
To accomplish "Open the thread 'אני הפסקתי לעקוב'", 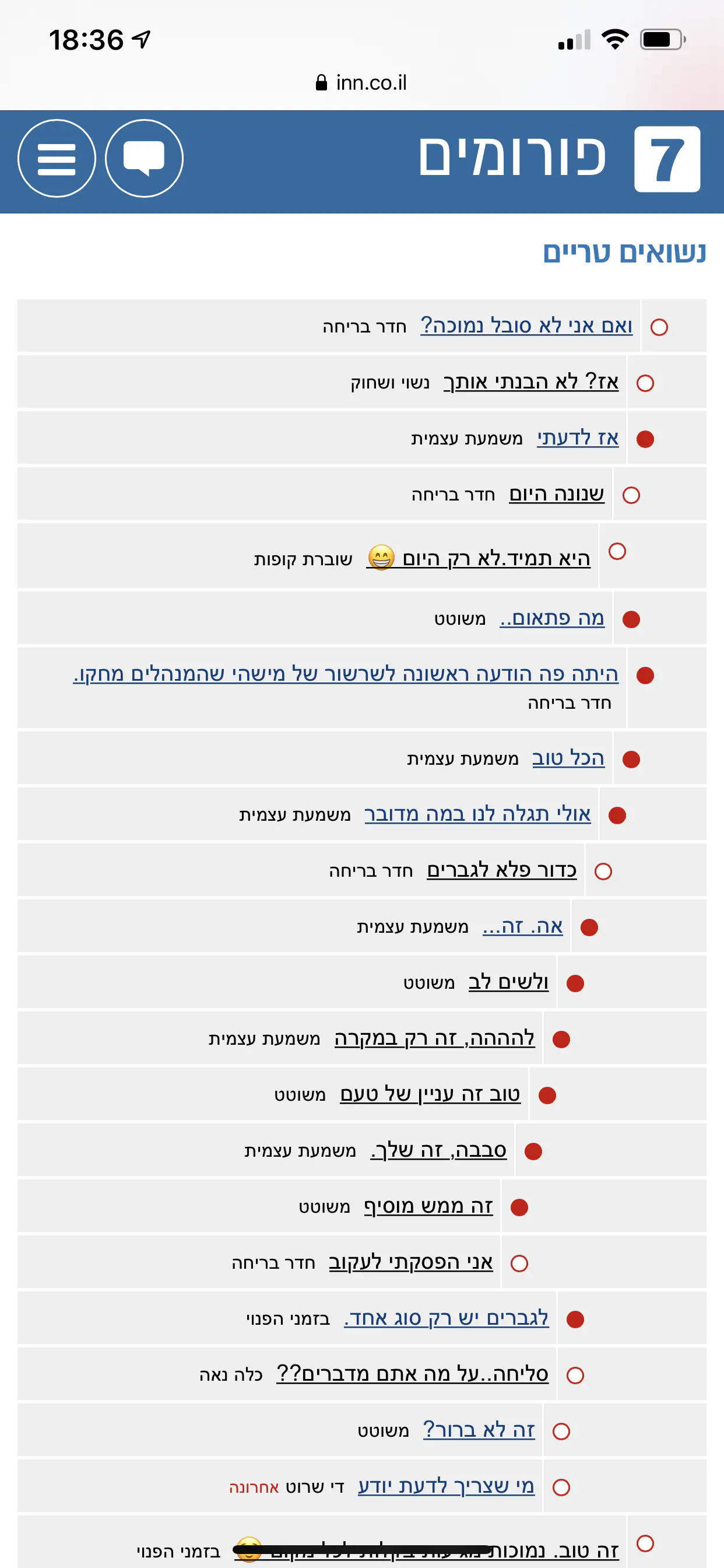I will [410, 1262].
